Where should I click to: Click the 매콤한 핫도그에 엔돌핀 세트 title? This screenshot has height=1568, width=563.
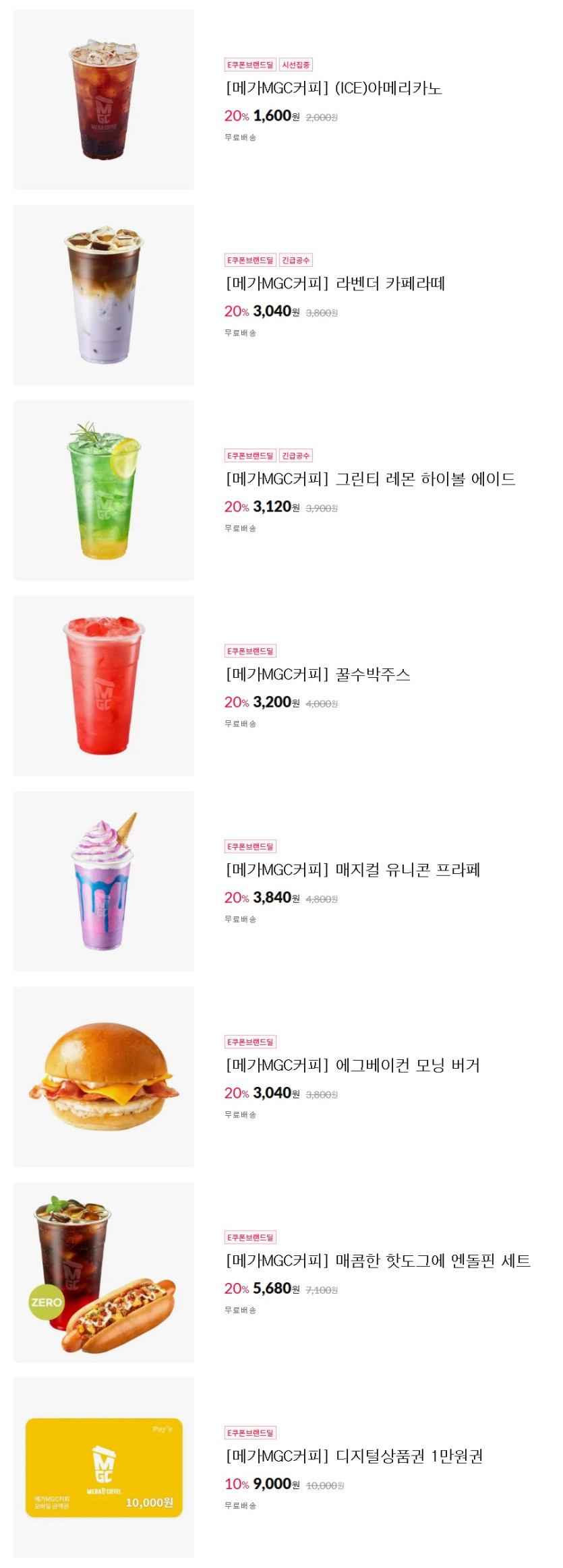[x=378, y=1261]
